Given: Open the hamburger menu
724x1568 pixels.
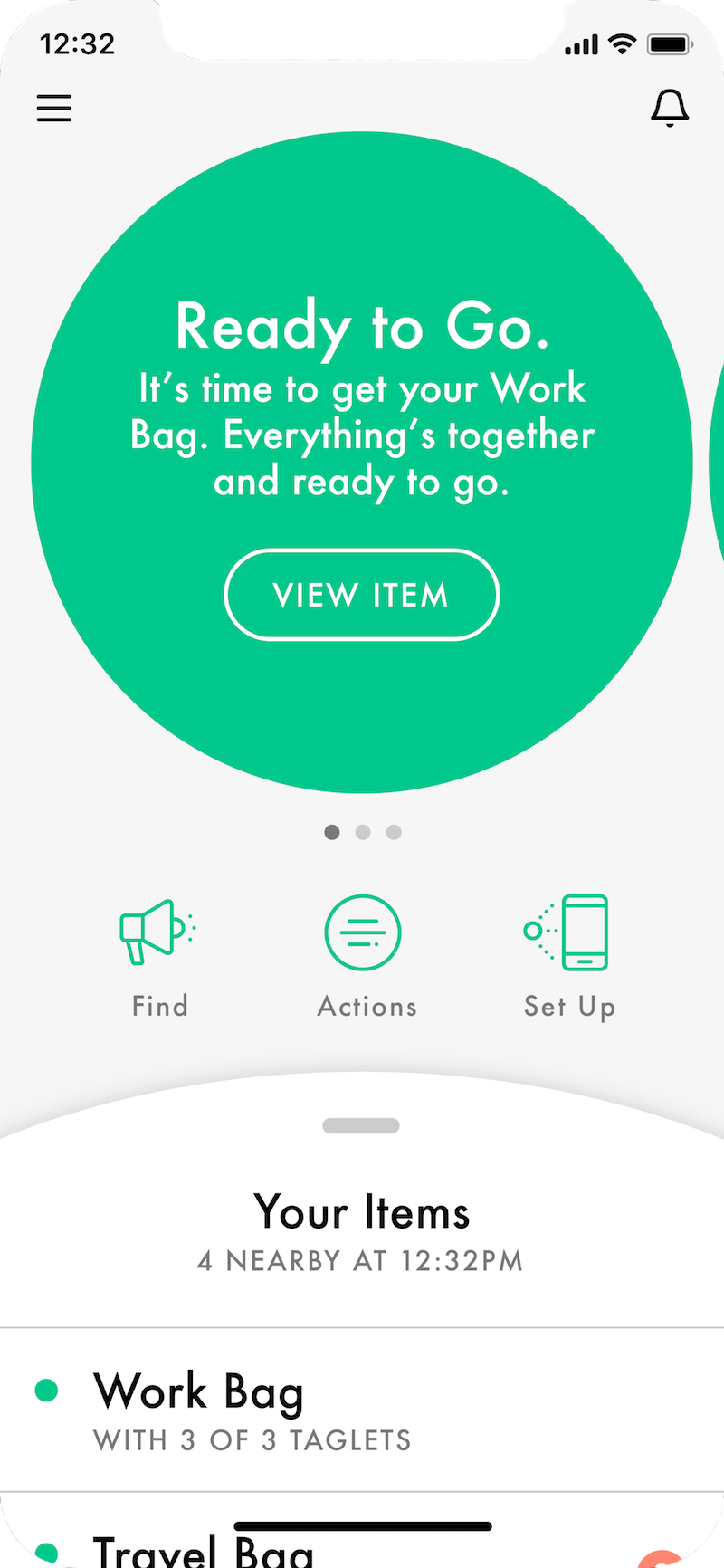Looking at the screenshot, I should [x=54, y=109].
